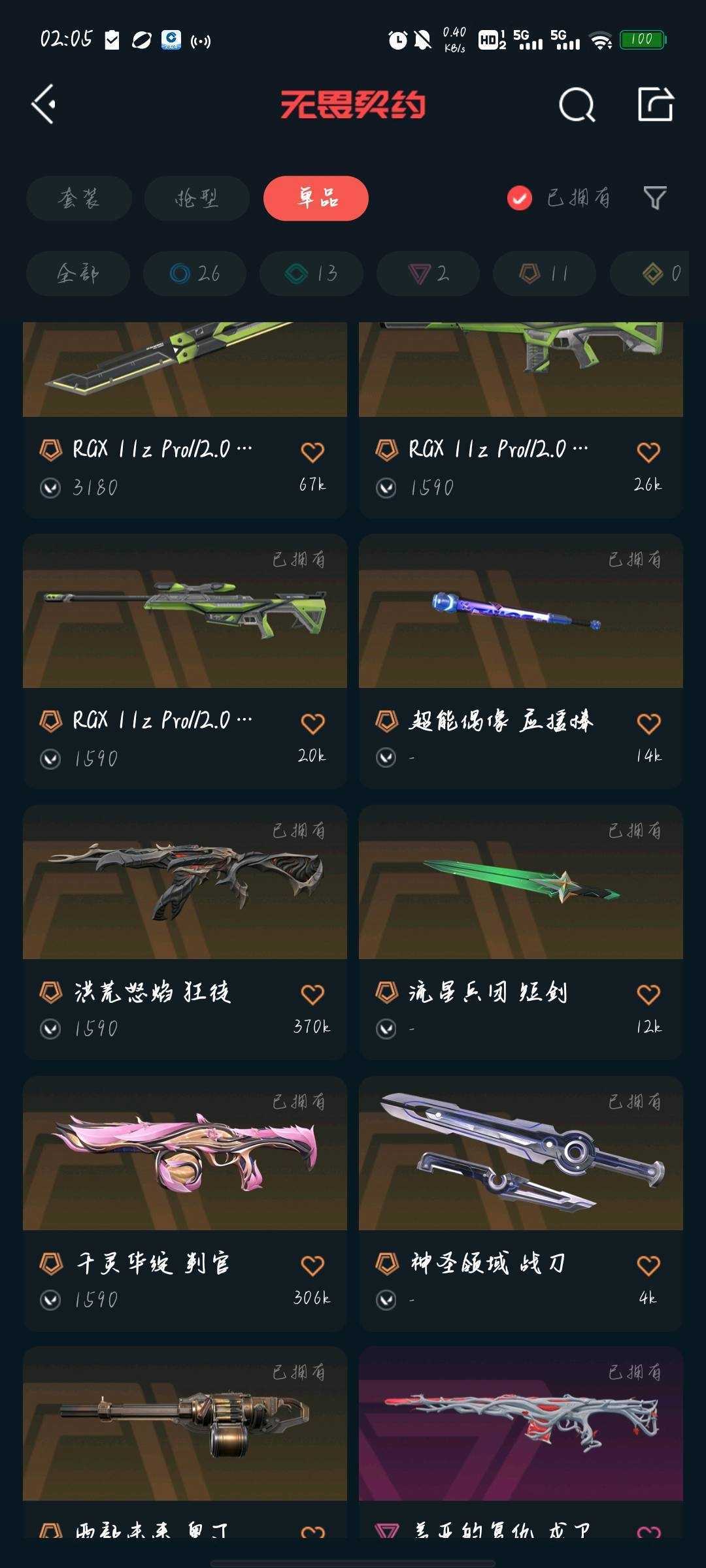Open the search icon in the header
This screenshot has height=1568, width=706.
[577, 105]
